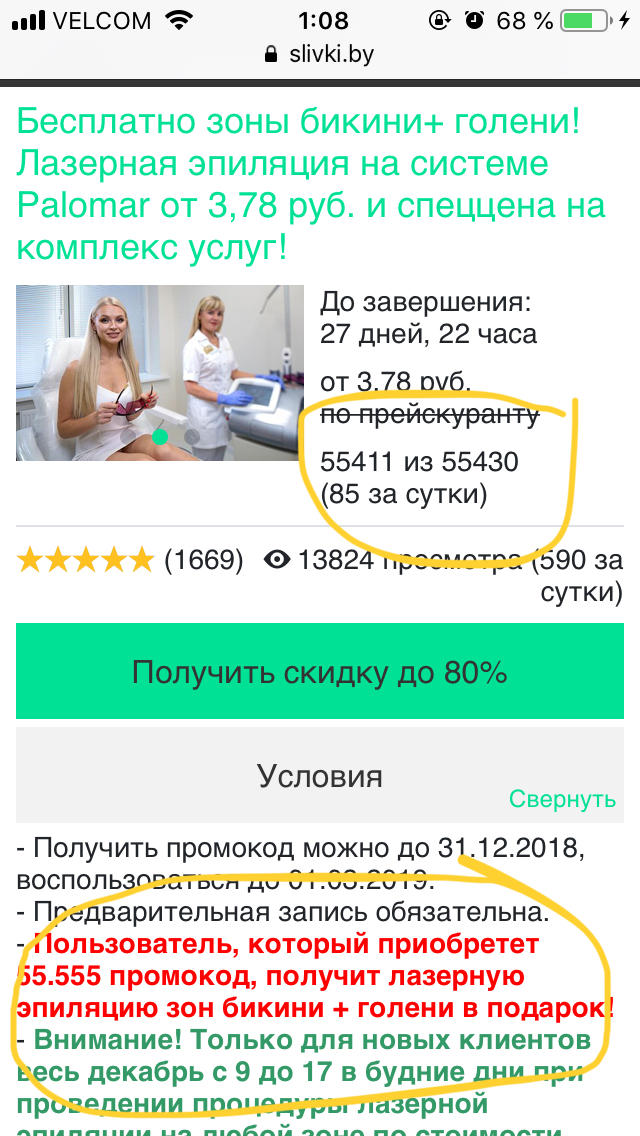640x1136 pixels.
Task: Open the laser epilation promo photo
Action: pos(160,372)
